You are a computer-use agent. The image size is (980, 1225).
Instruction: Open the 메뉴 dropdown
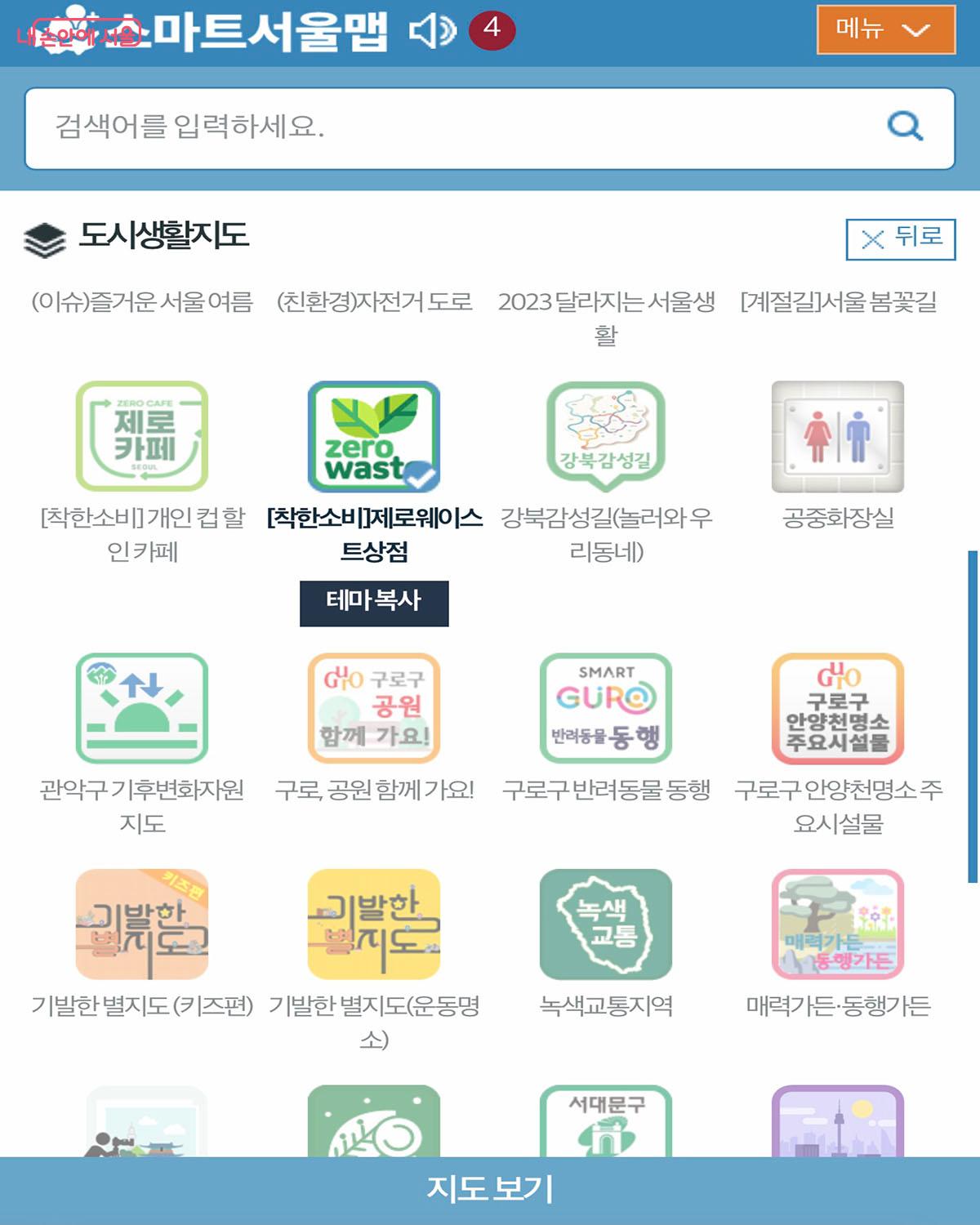pos(885,30)
